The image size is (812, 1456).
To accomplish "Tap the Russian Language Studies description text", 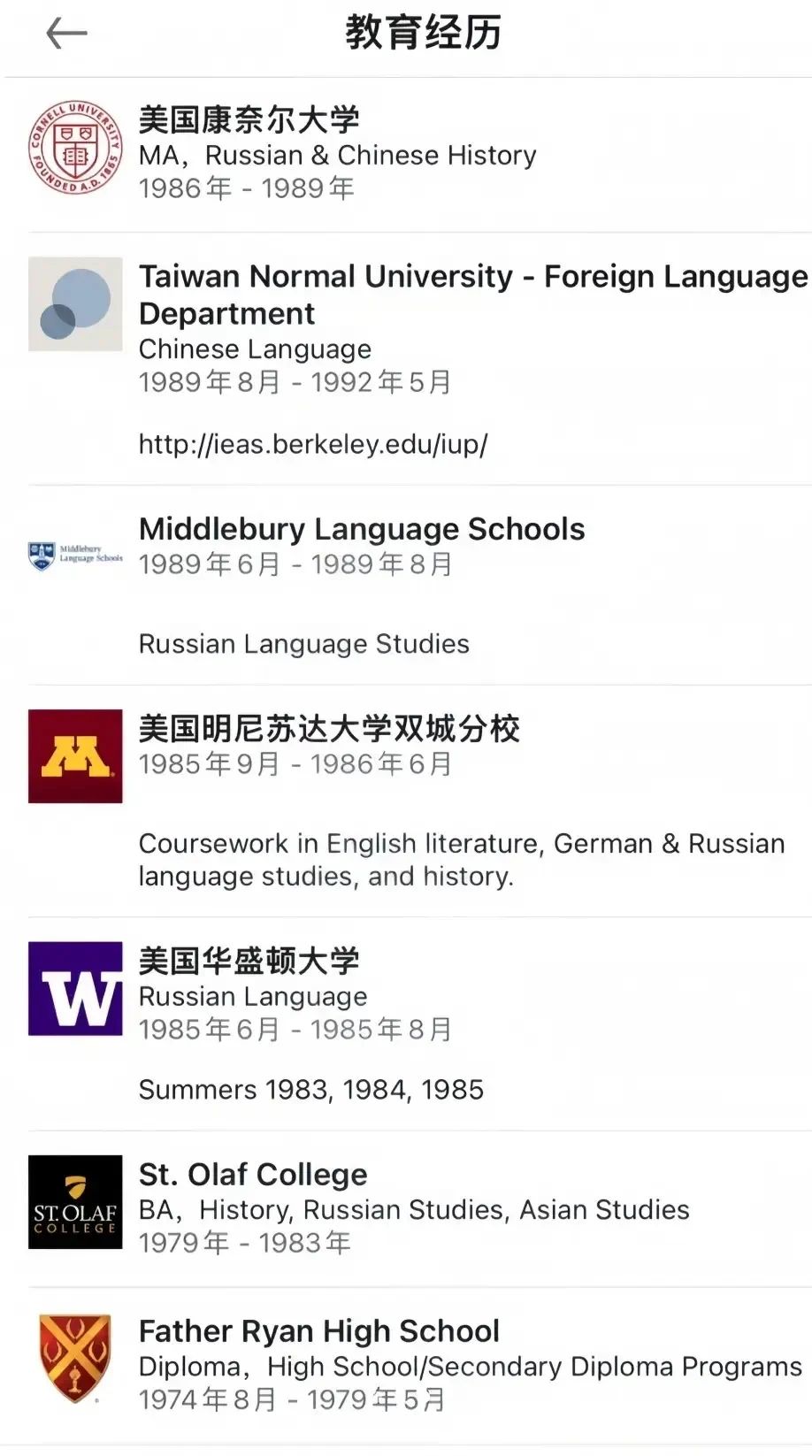I will [303, 644].
